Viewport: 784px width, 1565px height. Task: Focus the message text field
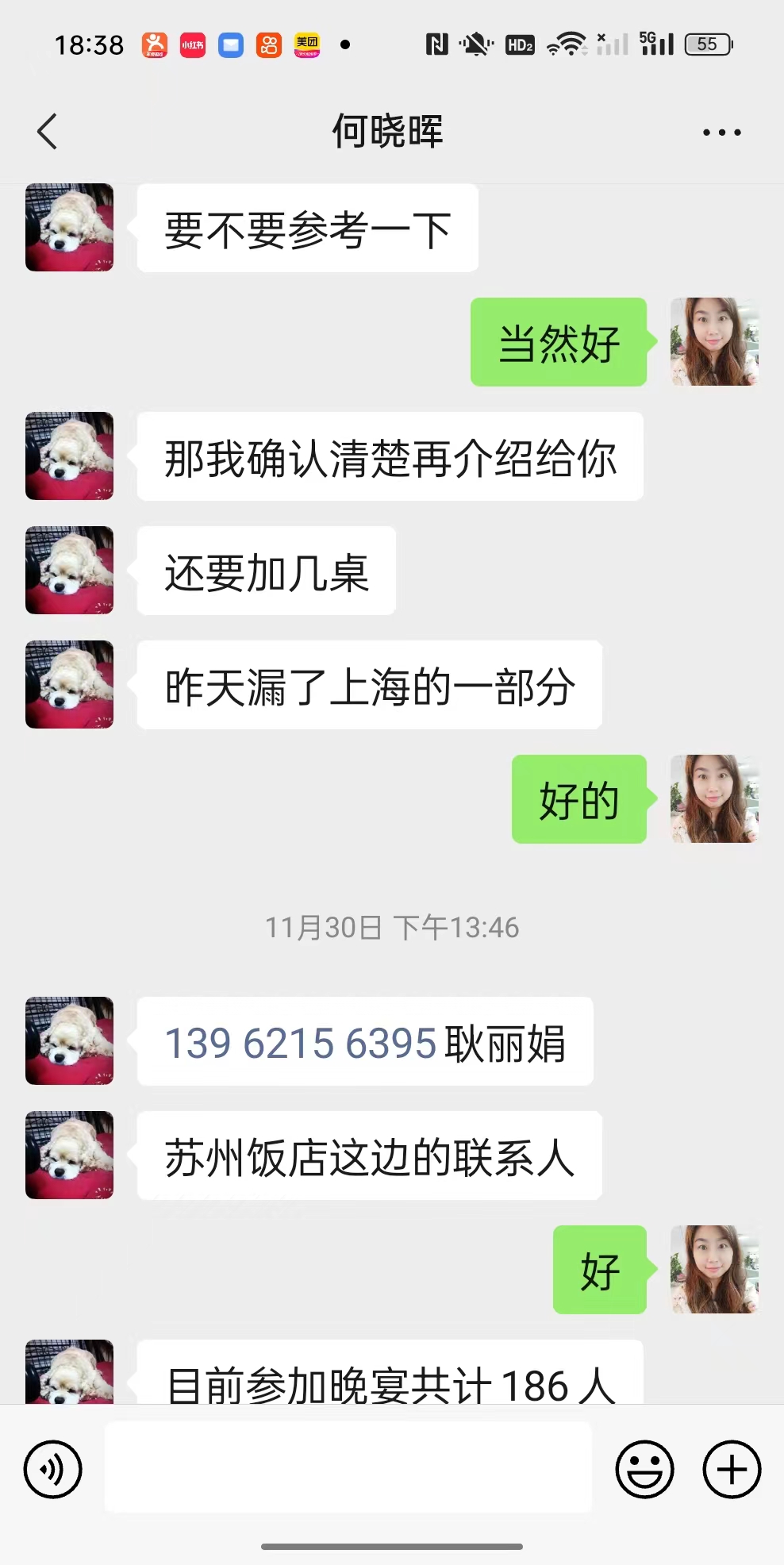click(x=348, y=1468)
